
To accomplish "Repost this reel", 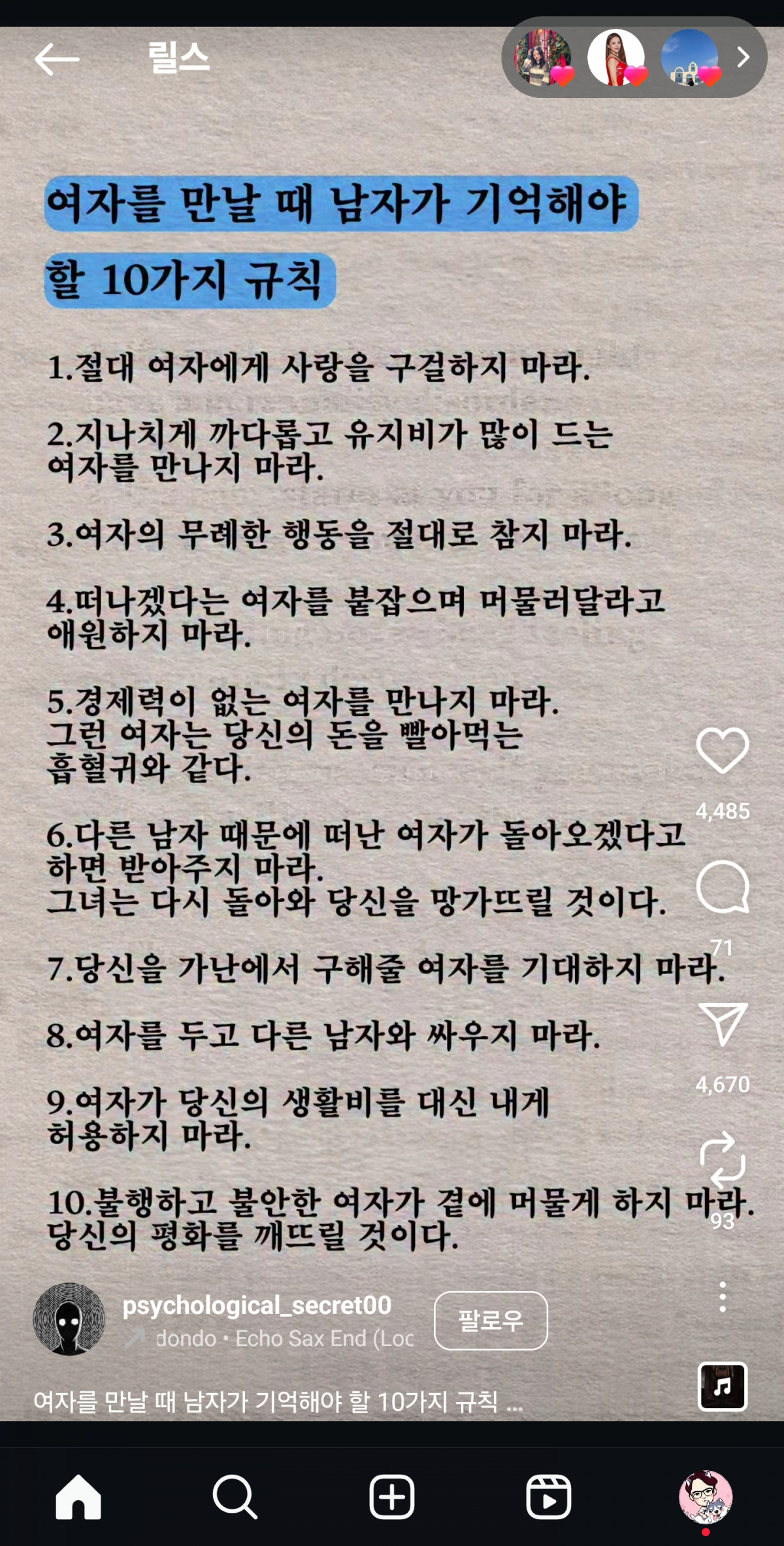I will pos(722,1160).
